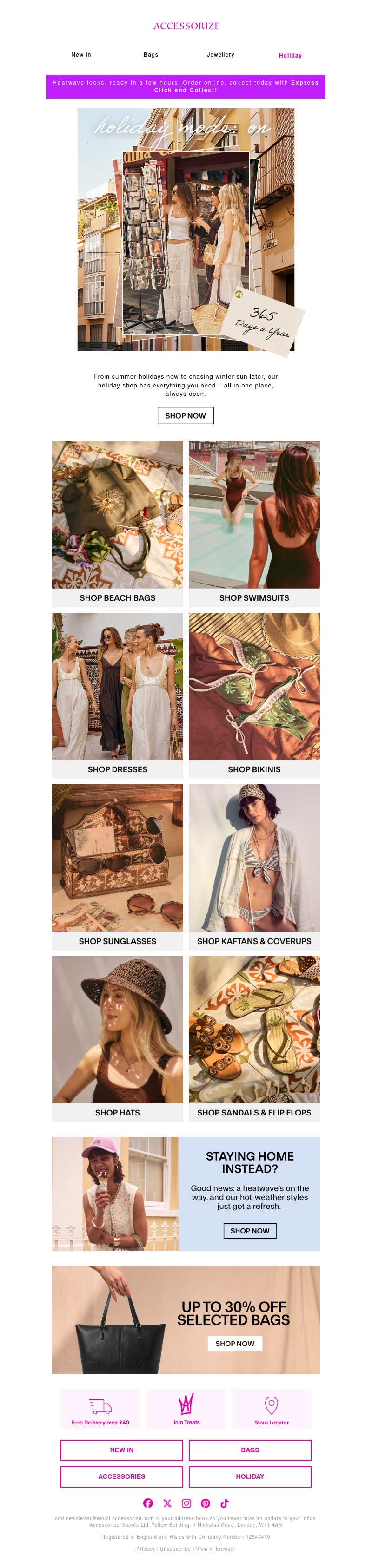Tap the Accessories footer button
Screen dimensions: 372x1568
122,1476
